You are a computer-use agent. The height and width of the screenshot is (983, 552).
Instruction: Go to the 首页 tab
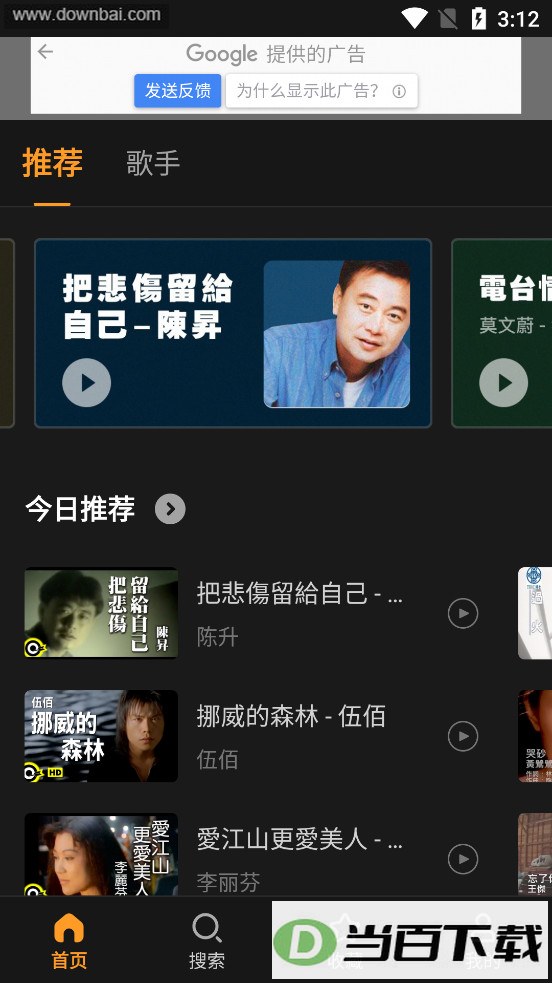click(x=69, y=941)
